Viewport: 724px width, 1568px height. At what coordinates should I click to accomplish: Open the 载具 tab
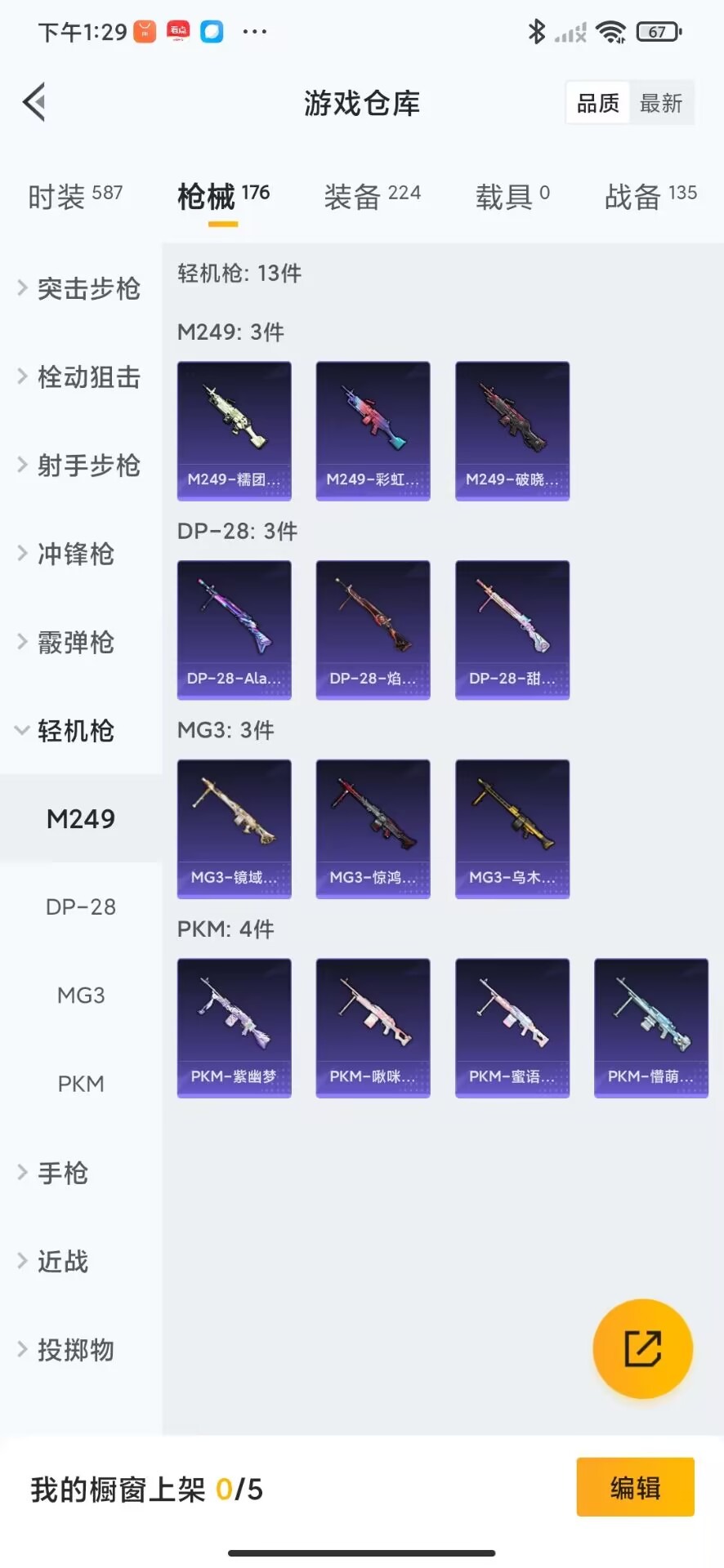pos(512,196)
